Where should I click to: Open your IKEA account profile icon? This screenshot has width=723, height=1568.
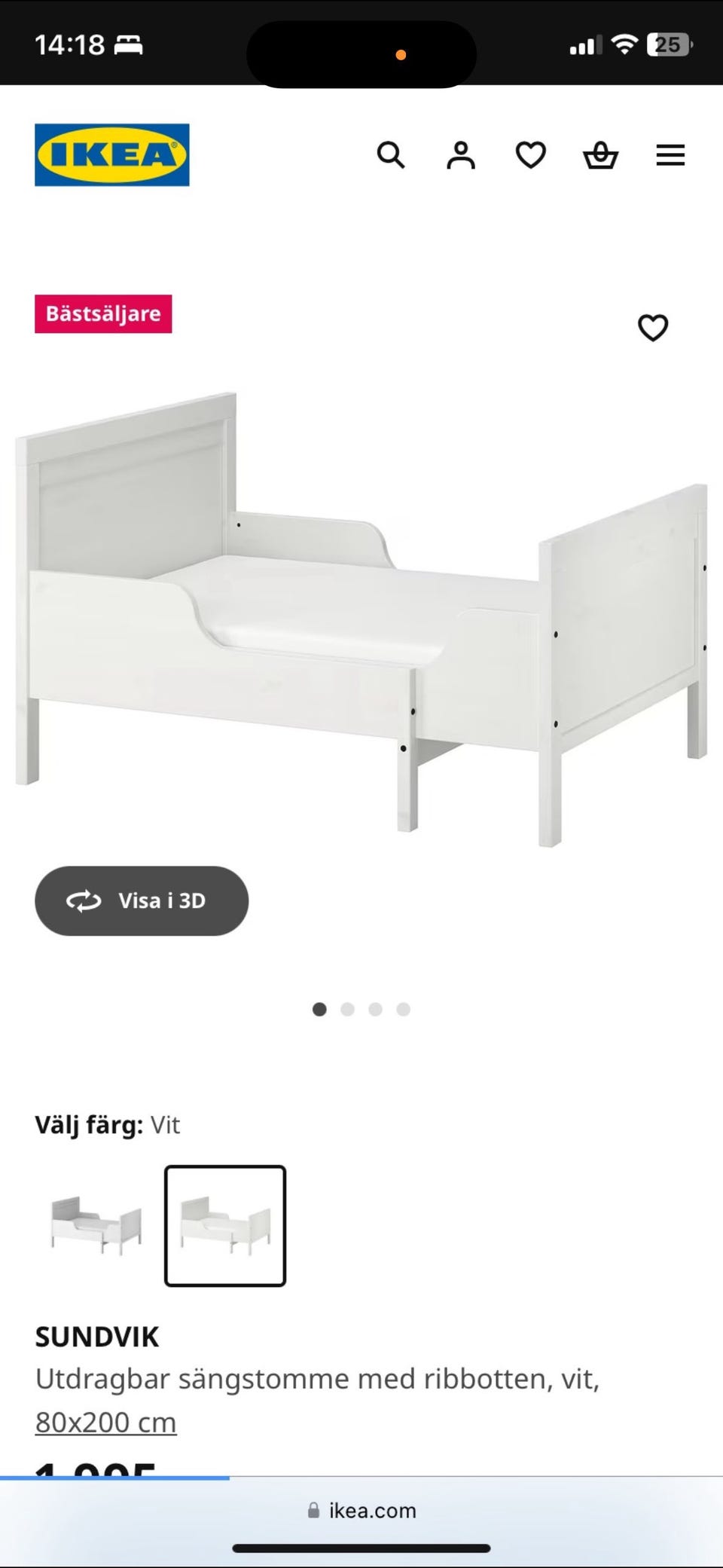(461, 155)
